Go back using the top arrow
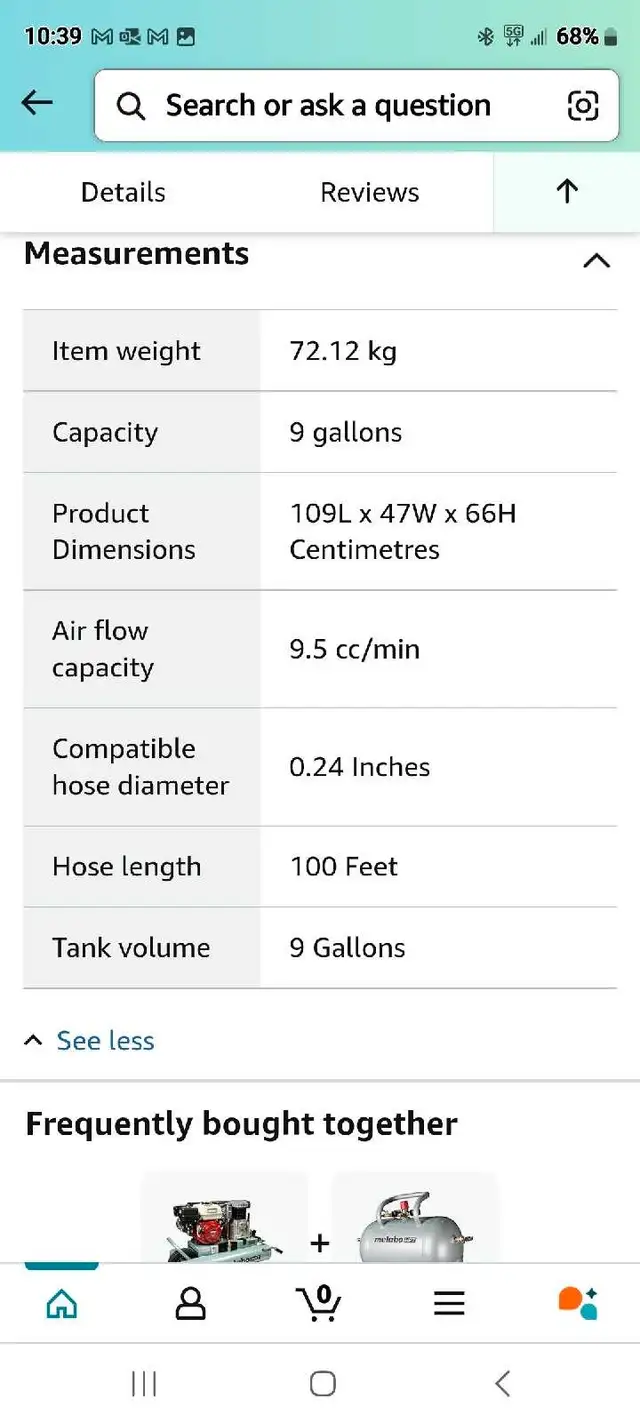 click(37, 102)
